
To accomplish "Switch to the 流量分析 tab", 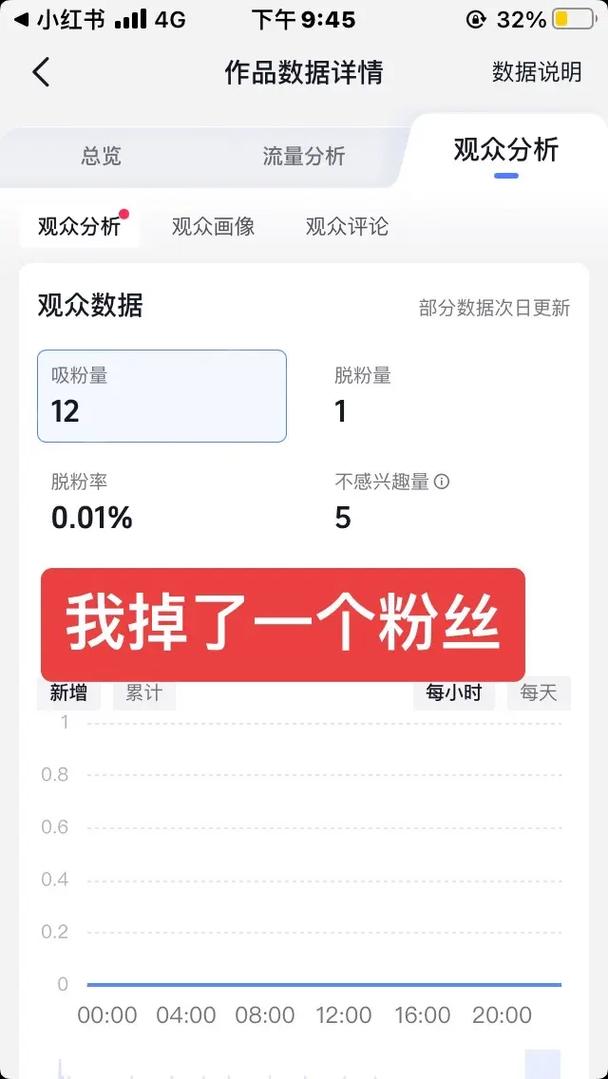I will pos(303,156).
